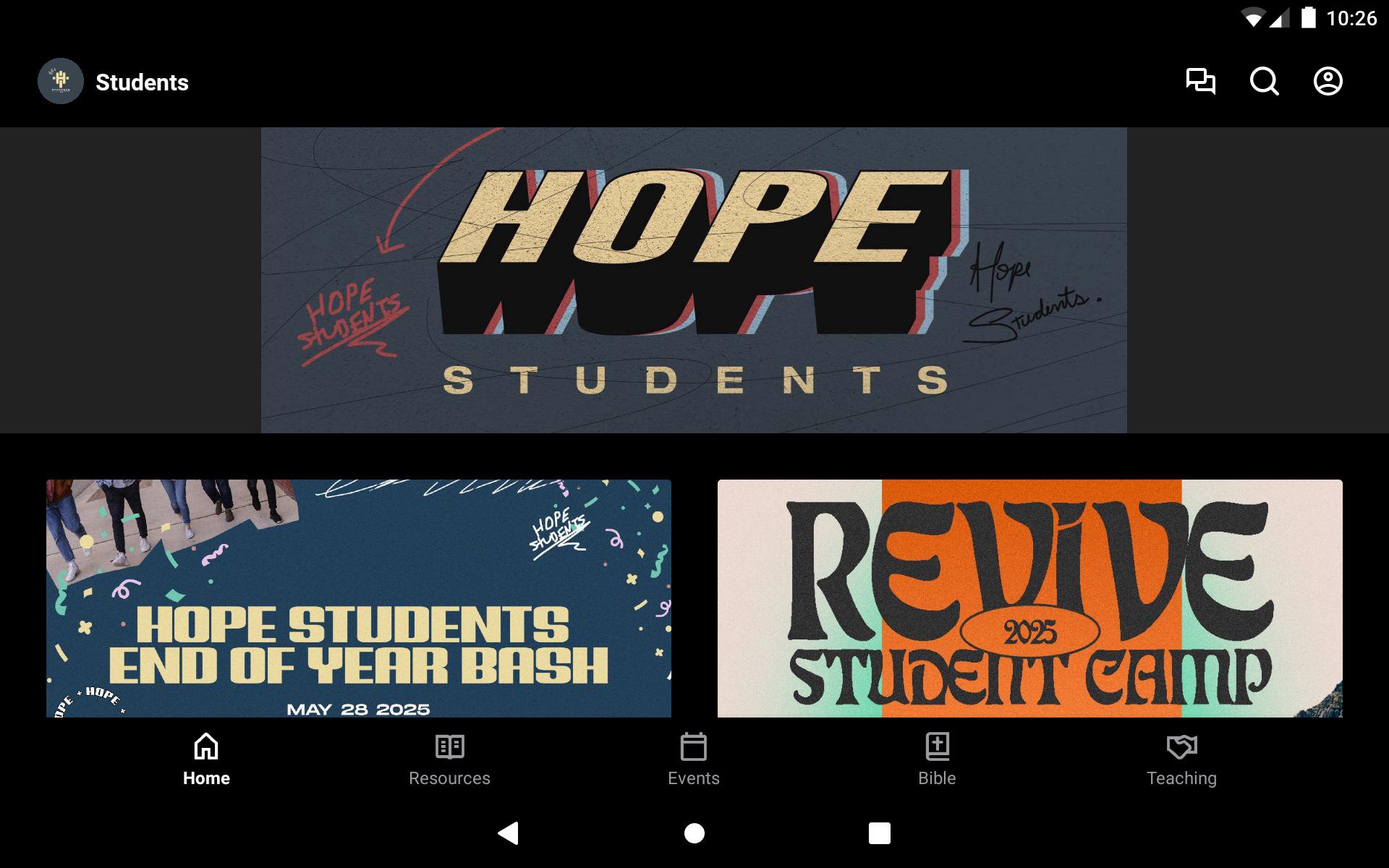This screenshot has height=868, width=1389.
Task: Go to the Bible tab
Action: pyautogui.click(x=937, y=759)
